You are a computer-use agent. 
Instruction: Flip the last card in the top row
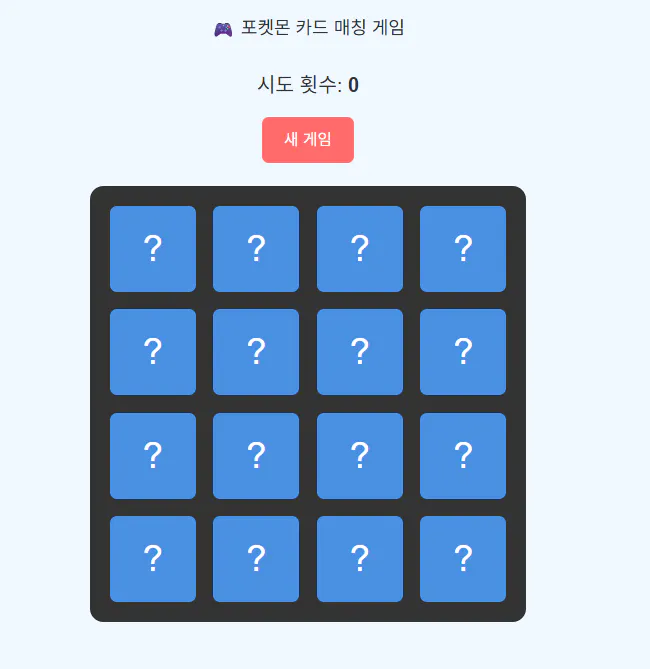coord(463,249)
